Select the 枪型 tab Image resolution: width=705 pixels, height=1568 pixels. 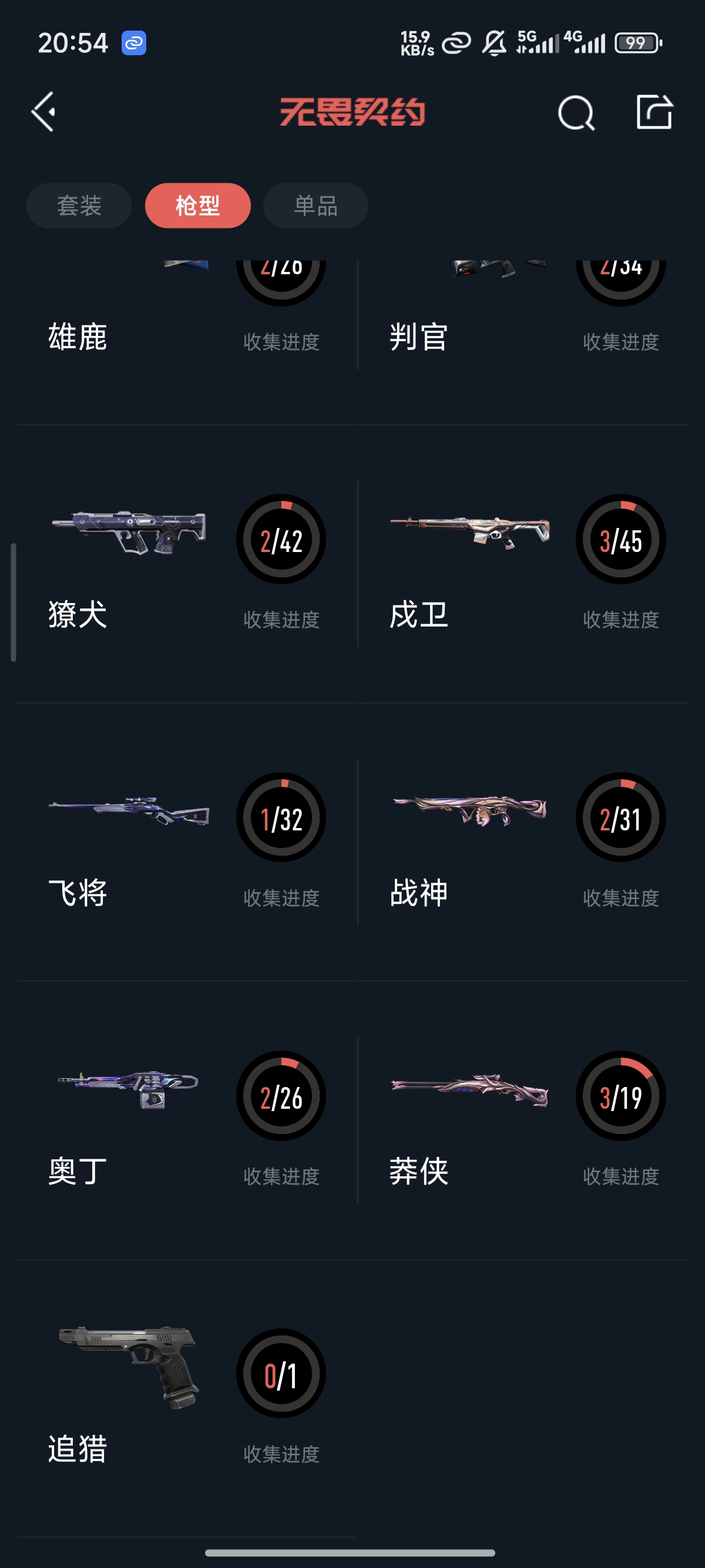tap(198, 206)
